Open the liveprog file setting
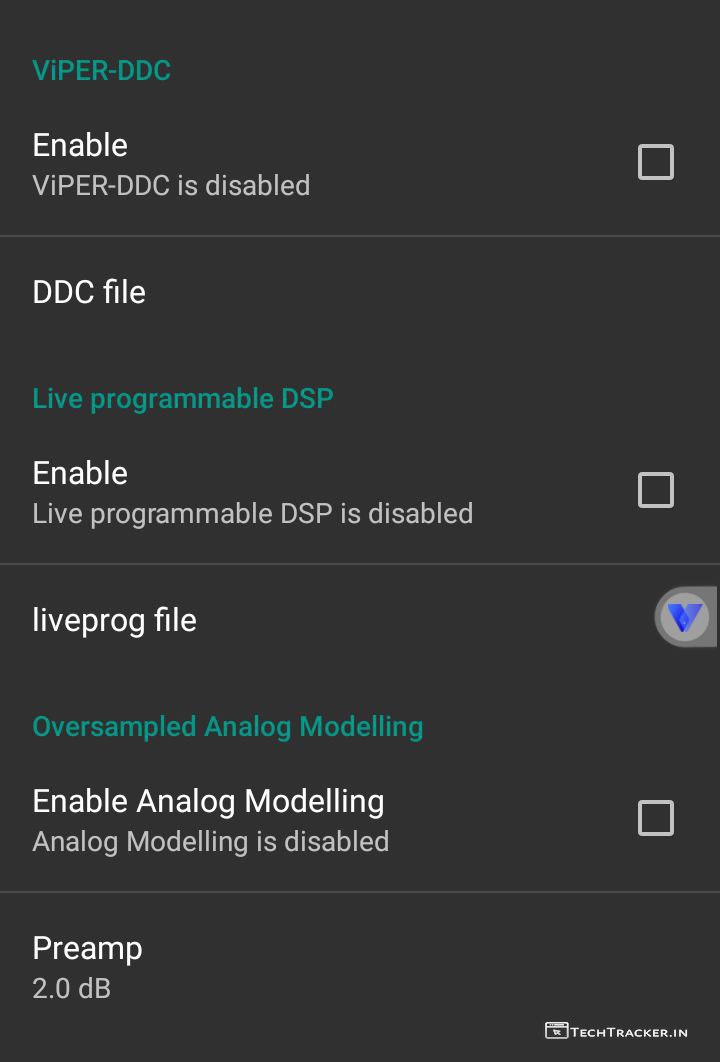 click(115, 620)
